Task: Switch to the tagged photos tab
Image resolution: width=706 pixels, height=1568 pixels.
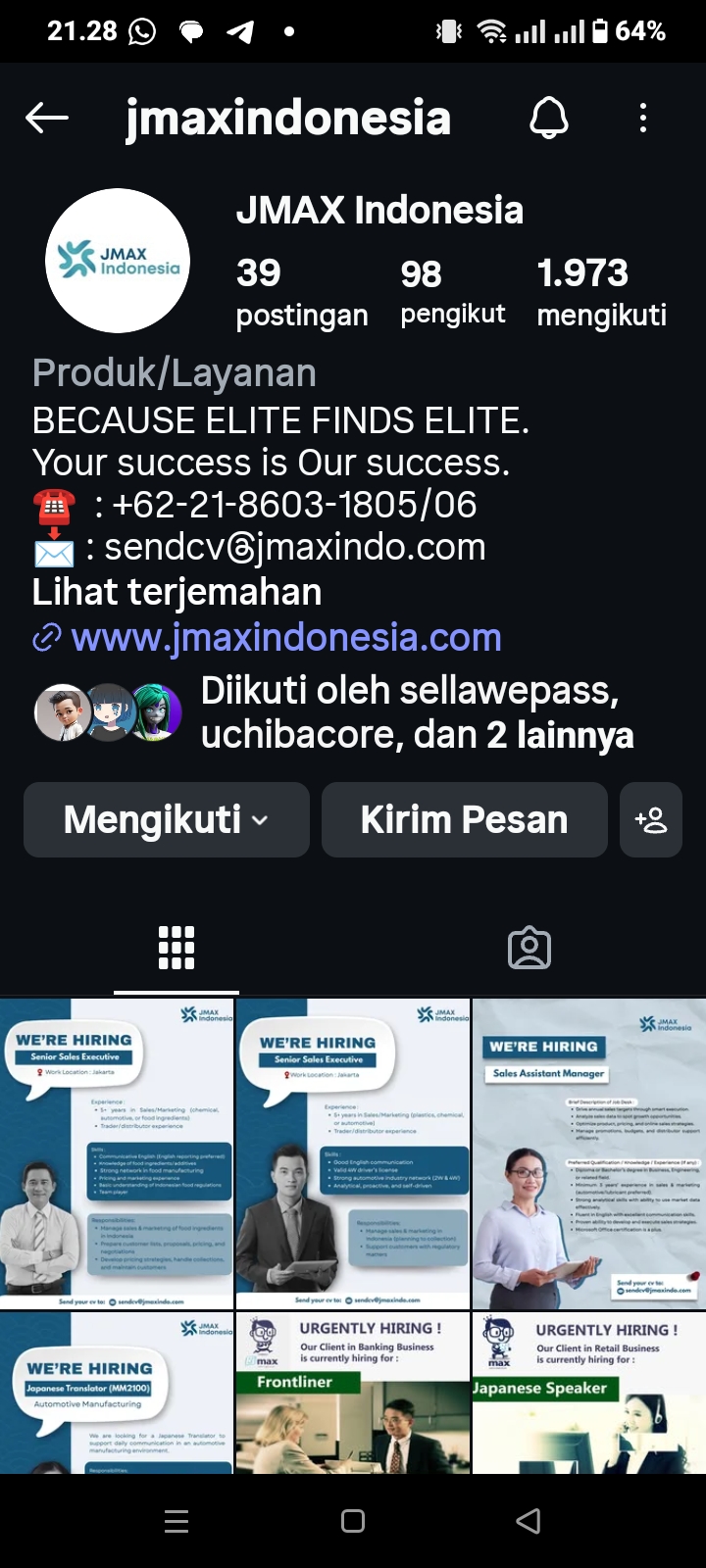Action: (x=529, y=948)
